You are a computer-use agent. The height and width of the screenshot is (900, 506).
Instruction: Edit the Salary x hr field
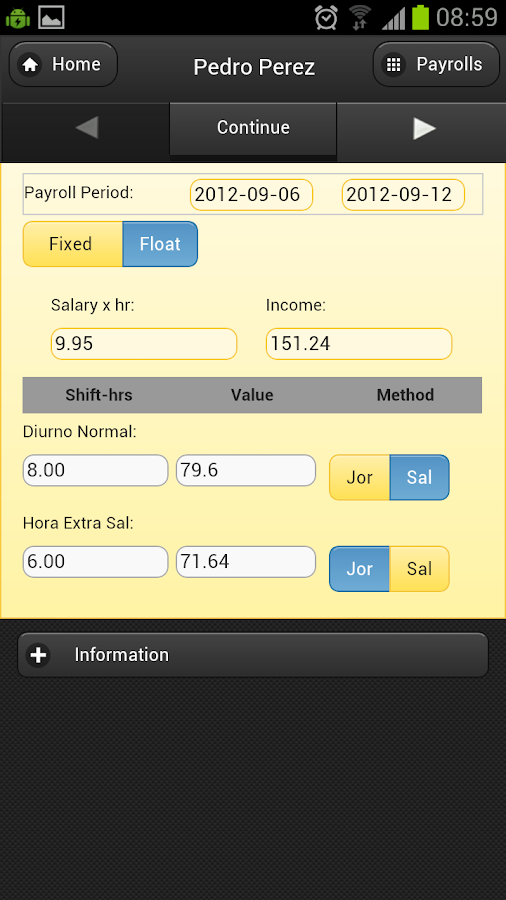[x=144, y=344]
